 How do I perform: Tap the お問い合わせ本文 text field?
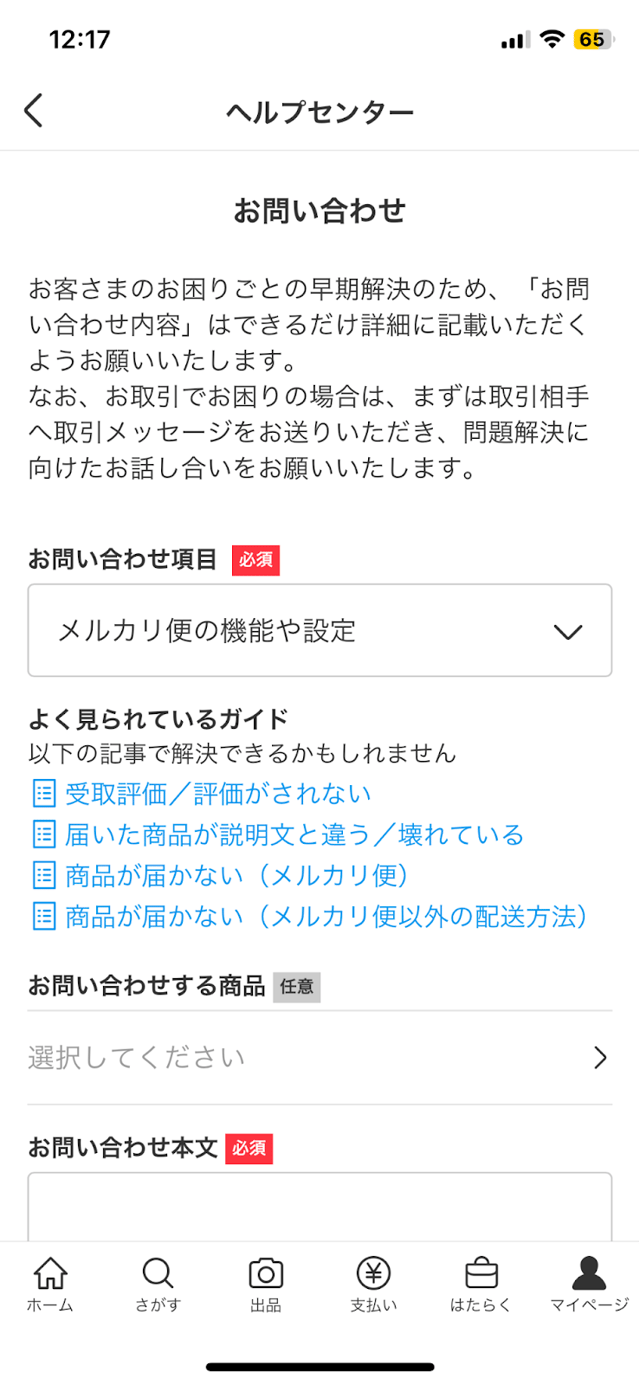319,1206
